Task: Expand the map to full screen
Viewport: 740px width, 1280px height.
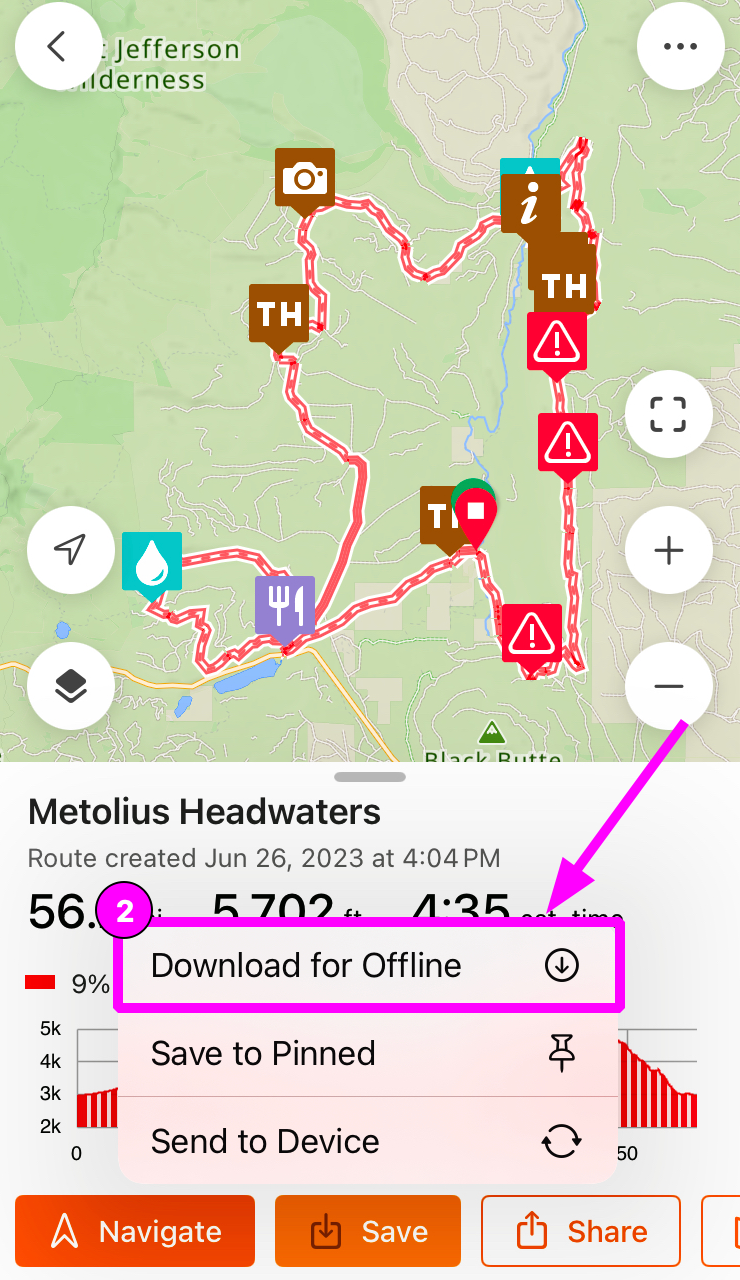Action: click(668, 413)
